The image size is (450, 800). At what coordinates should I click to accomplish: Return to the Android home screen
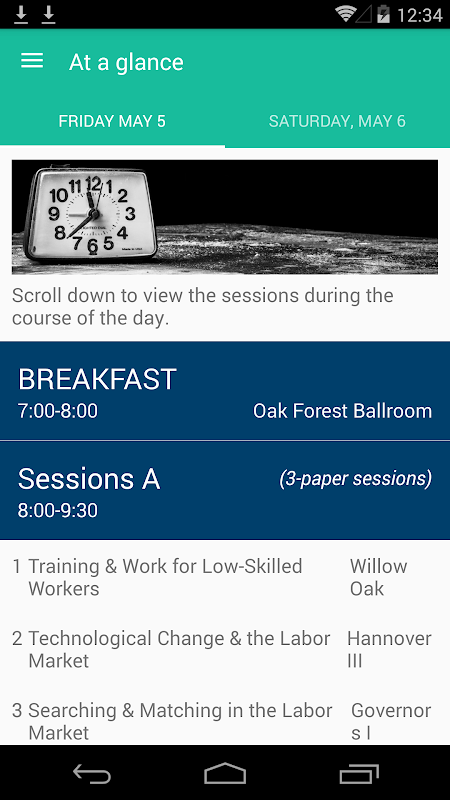225,773
